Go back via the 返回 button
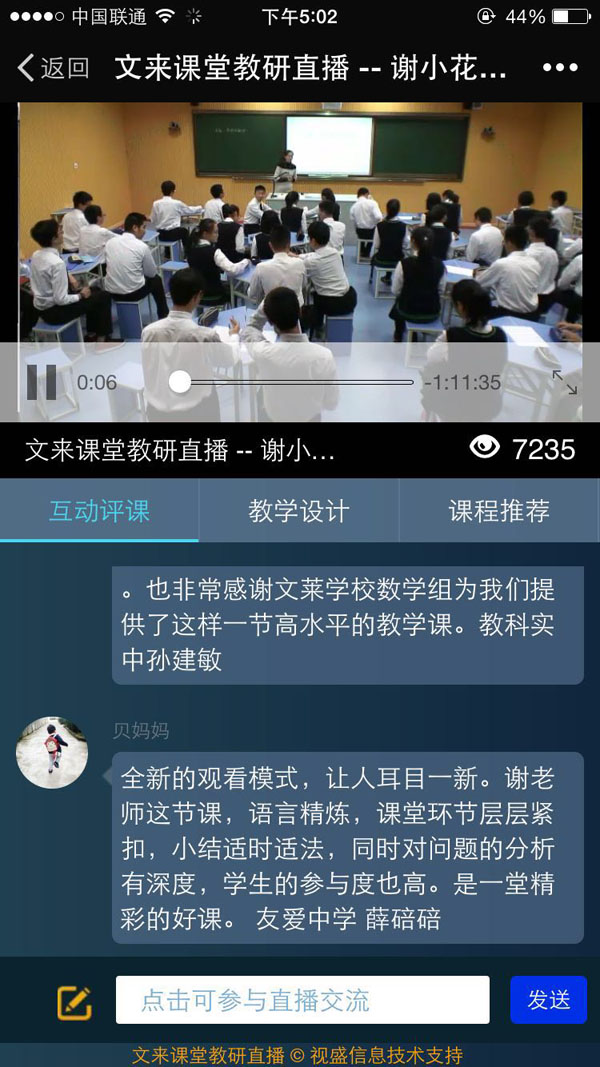 [x=53, y=68]
